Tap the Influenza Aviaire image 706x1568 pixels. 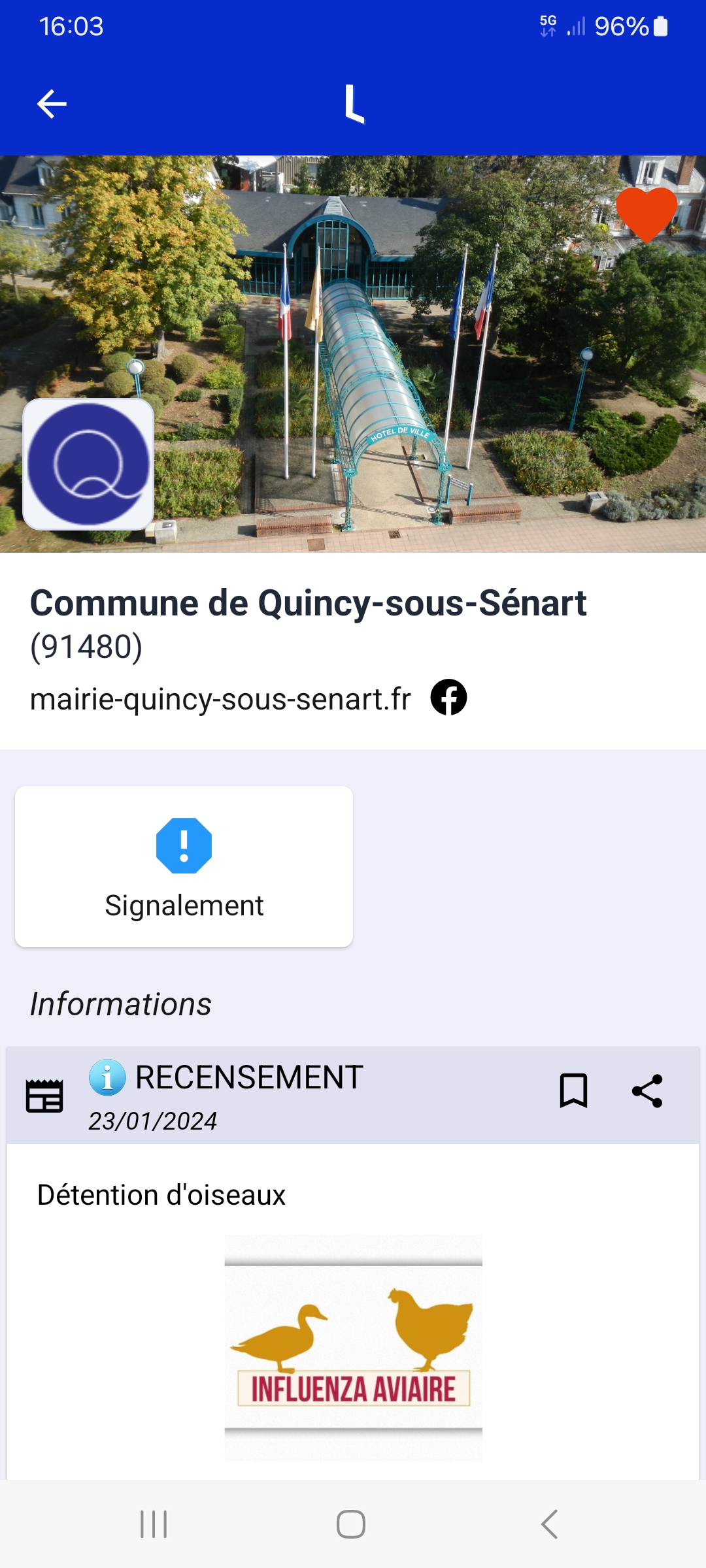[x=353, y=1346]
